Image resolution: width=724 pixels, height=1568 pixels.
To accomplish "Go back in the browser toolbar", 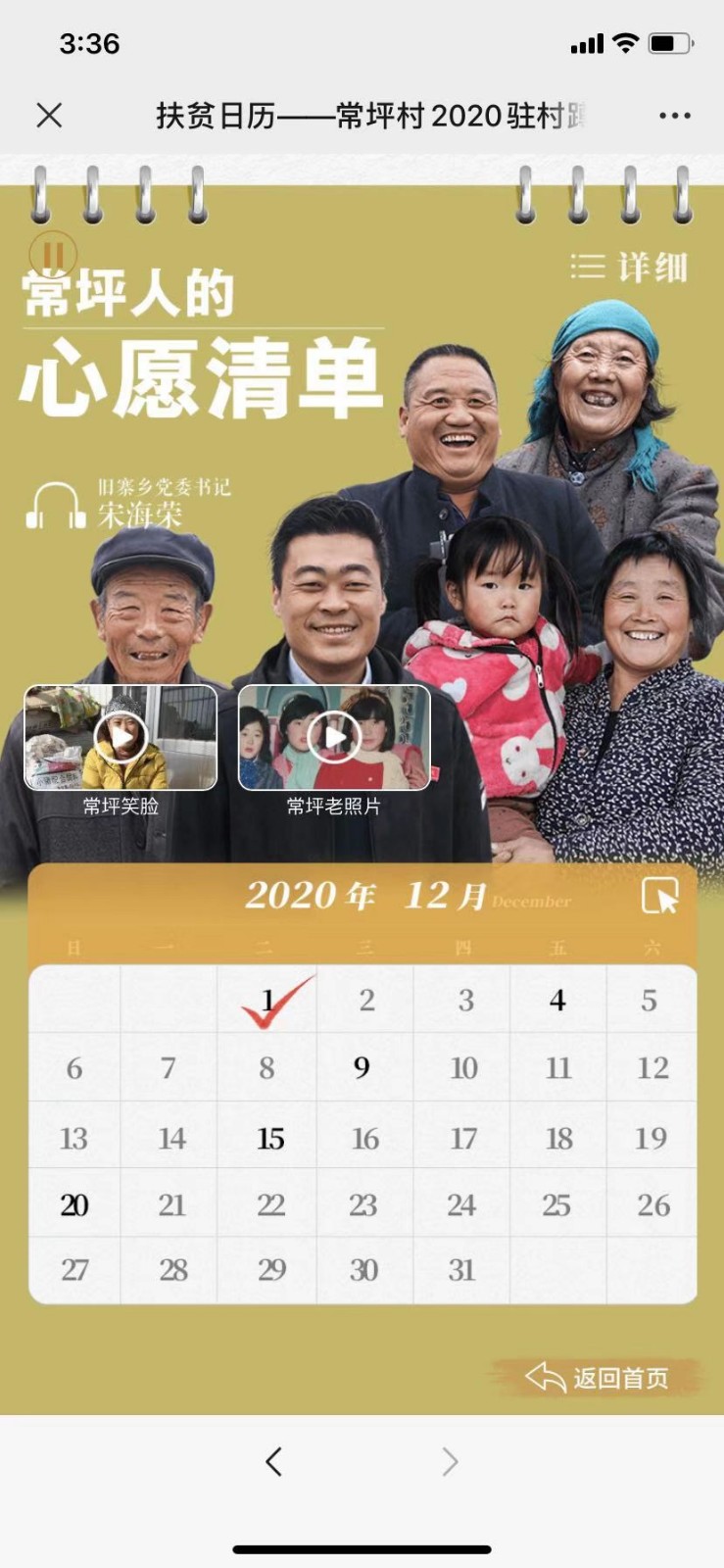I will (274, 1462).
